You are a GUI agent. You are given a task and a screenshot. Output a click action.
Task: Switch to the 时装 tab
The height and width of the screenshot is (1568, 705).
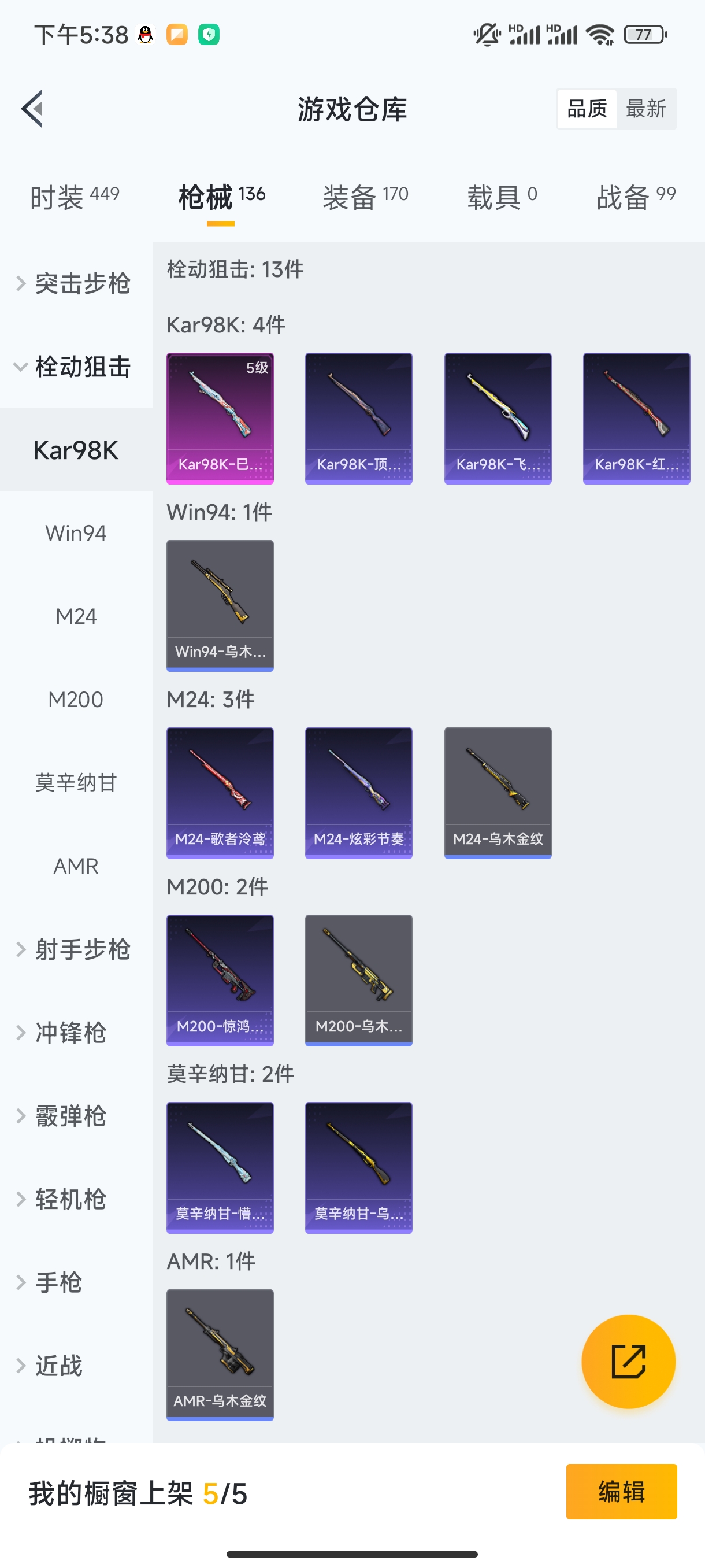[x=74, y=197]
